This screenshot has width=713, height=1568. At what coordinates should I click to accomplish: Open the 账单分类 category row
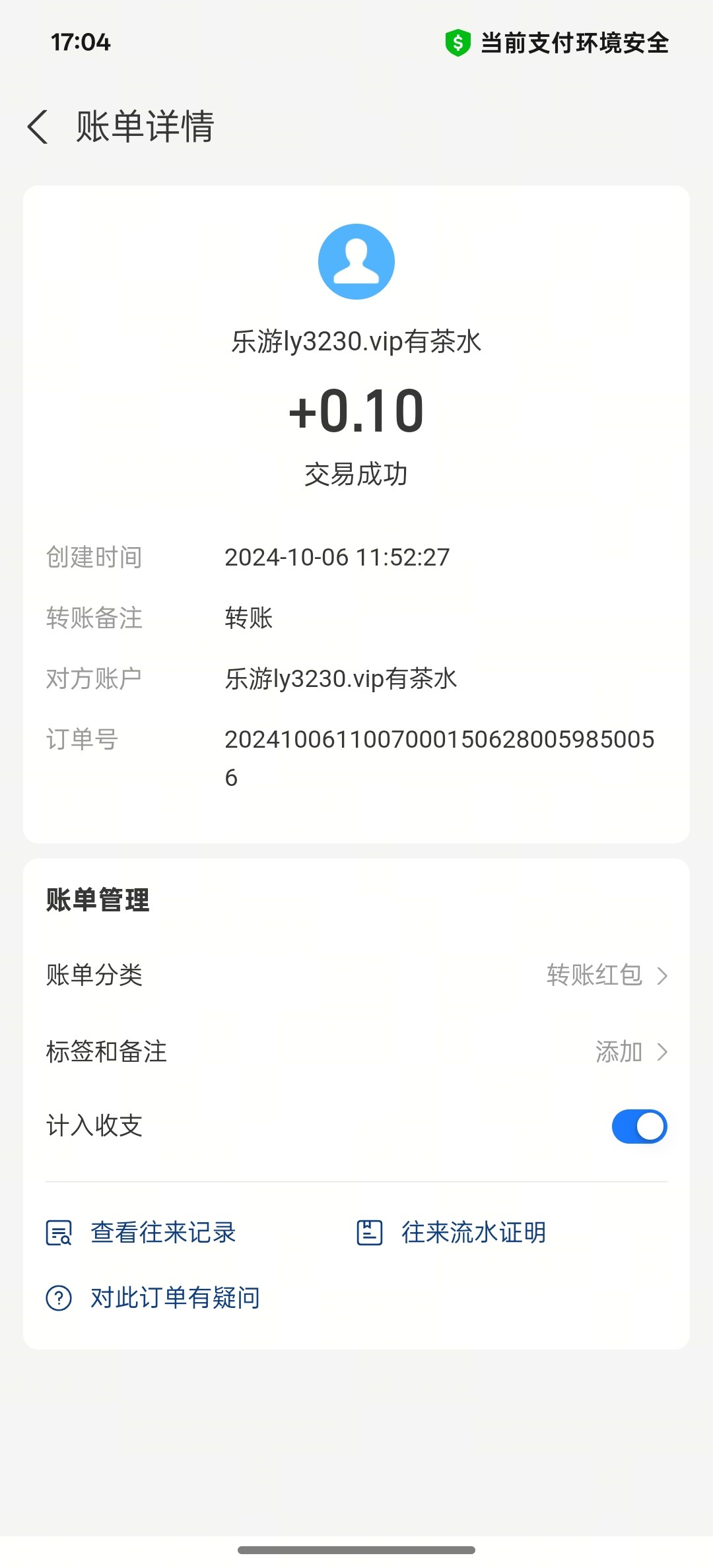tap(356, 975)
